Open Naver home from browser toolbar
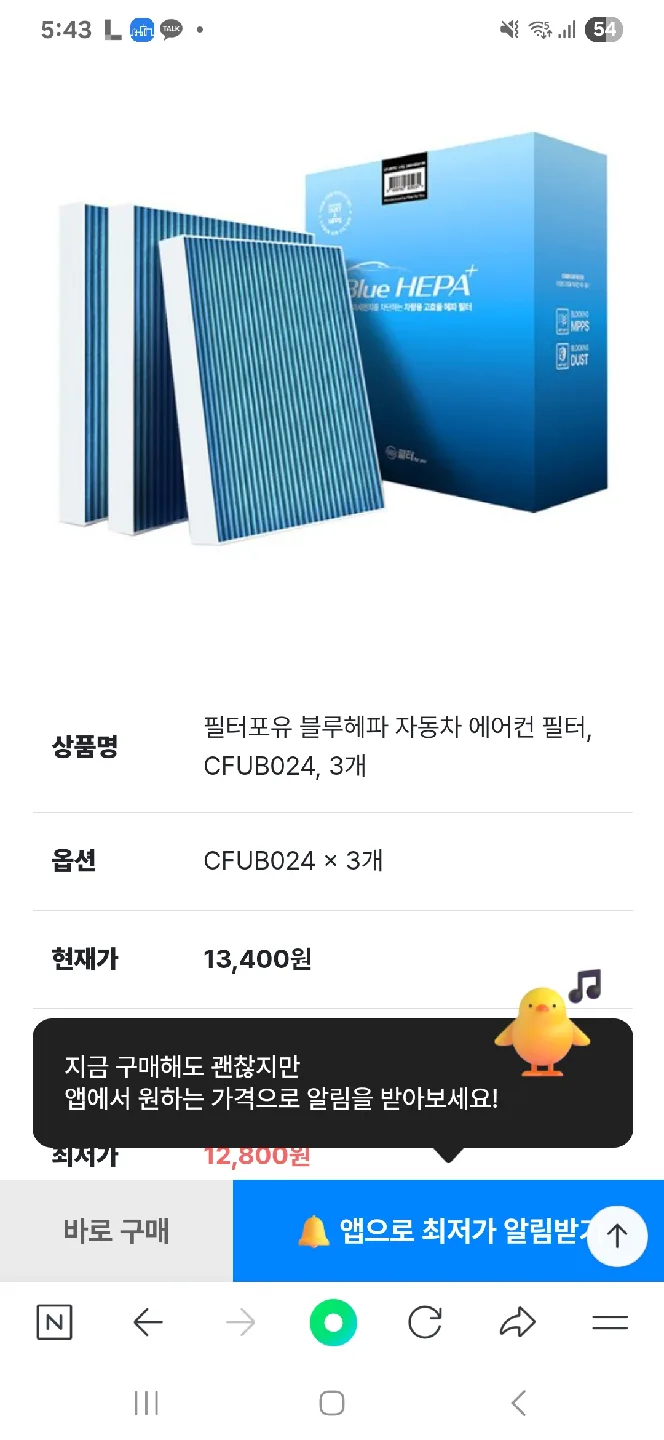664x1440 pixels. [x=54, y=1323]
